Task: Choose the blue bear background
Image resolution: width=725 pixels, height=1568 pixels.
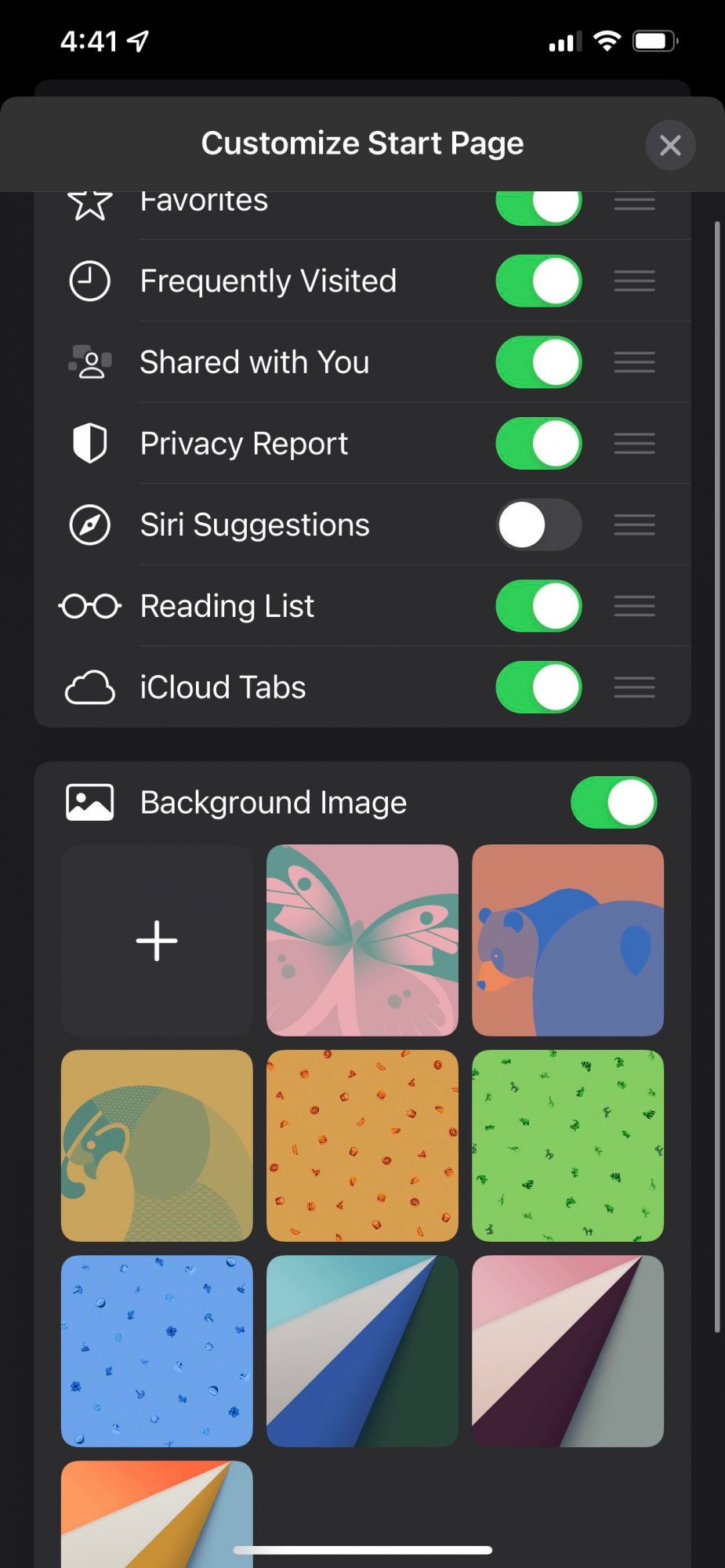Action: [x=567, y=940]
